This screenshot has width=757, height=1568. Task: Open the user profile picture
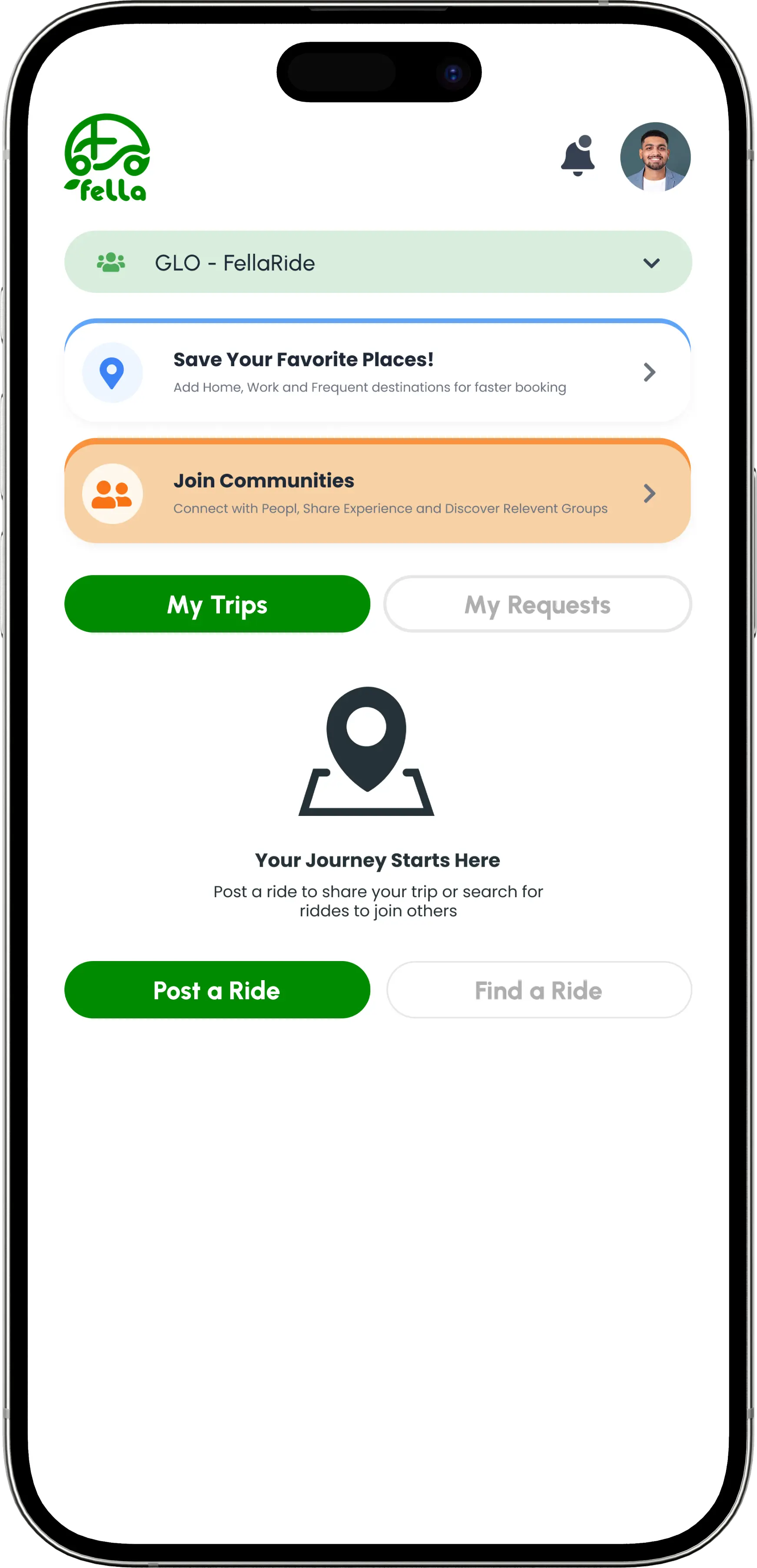pos(655,157)
